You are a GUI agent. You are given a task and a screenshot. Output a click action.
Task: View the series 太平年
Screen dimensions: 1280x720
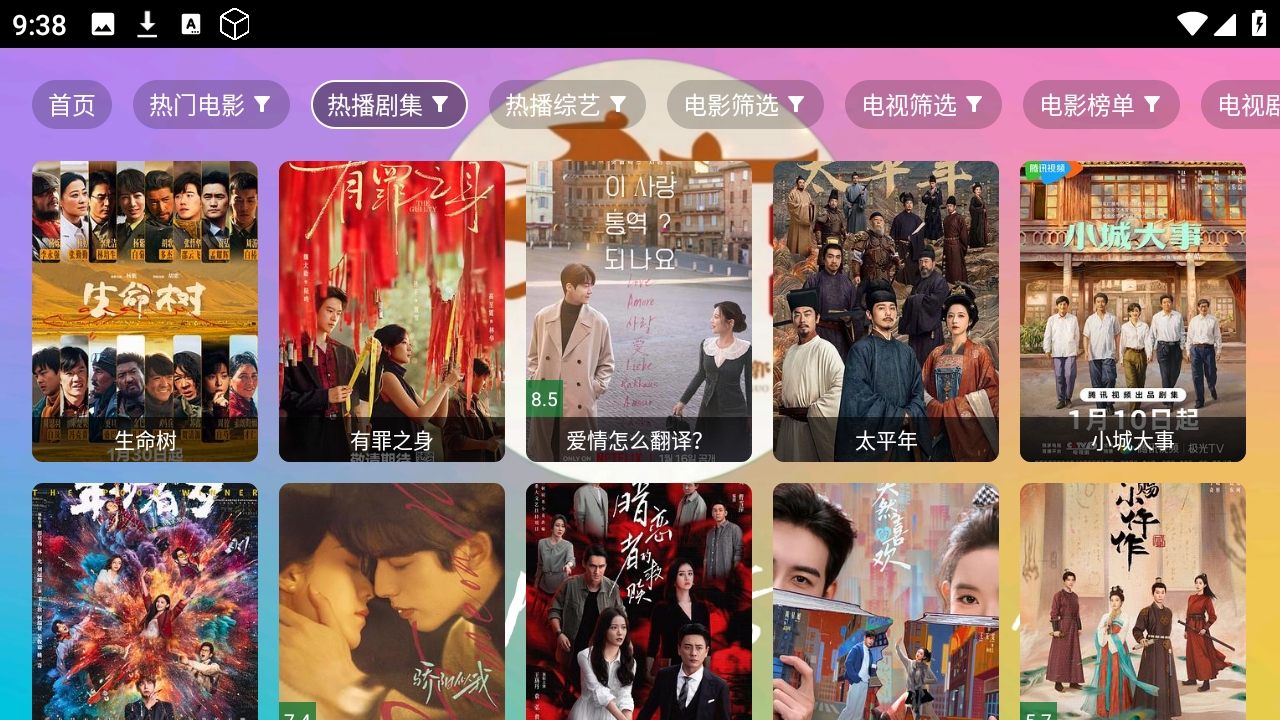pos(886,311)
